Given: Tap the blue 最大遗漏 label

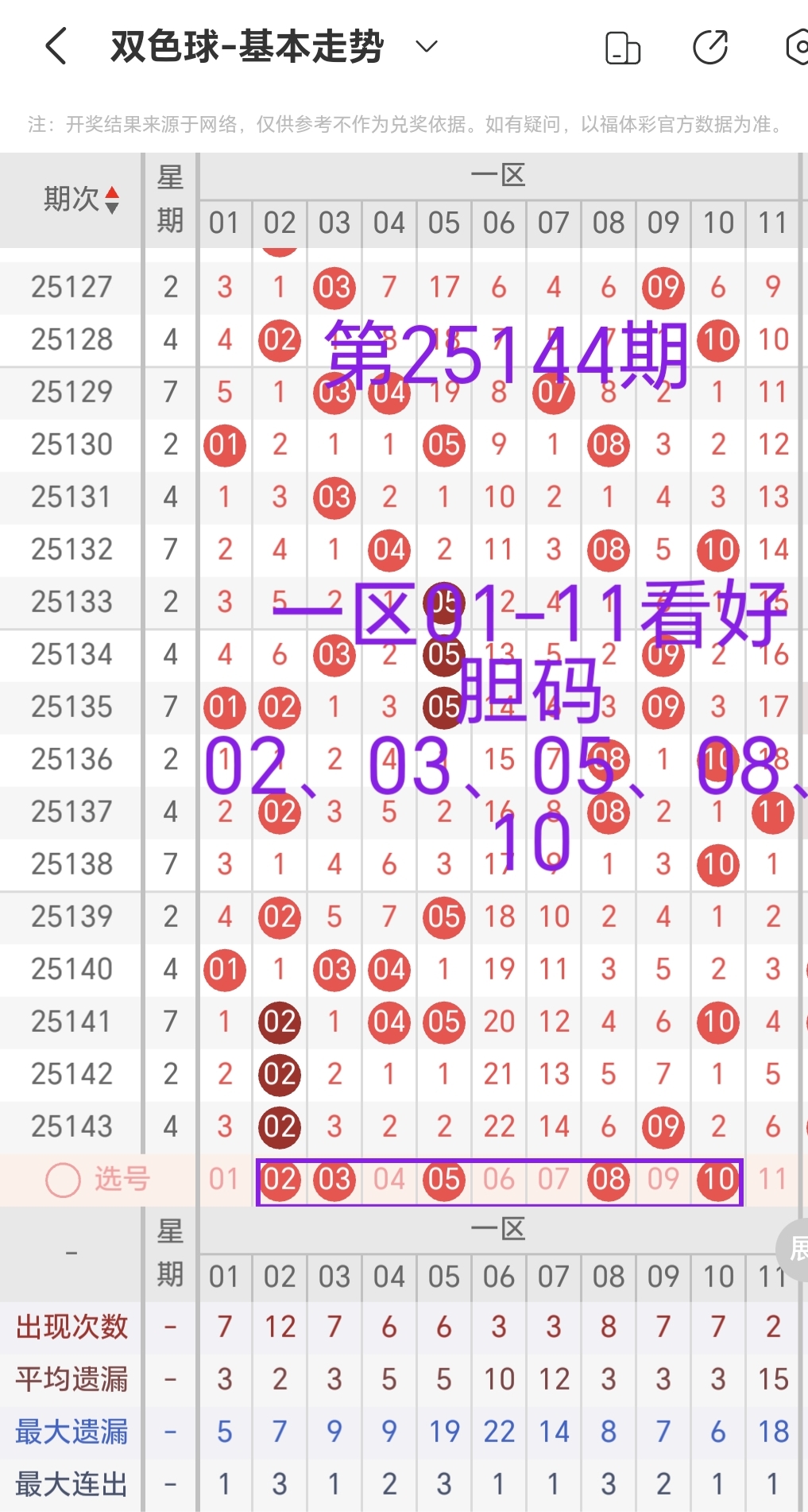Looking at the screenshot, I should tap(72, 1431).
